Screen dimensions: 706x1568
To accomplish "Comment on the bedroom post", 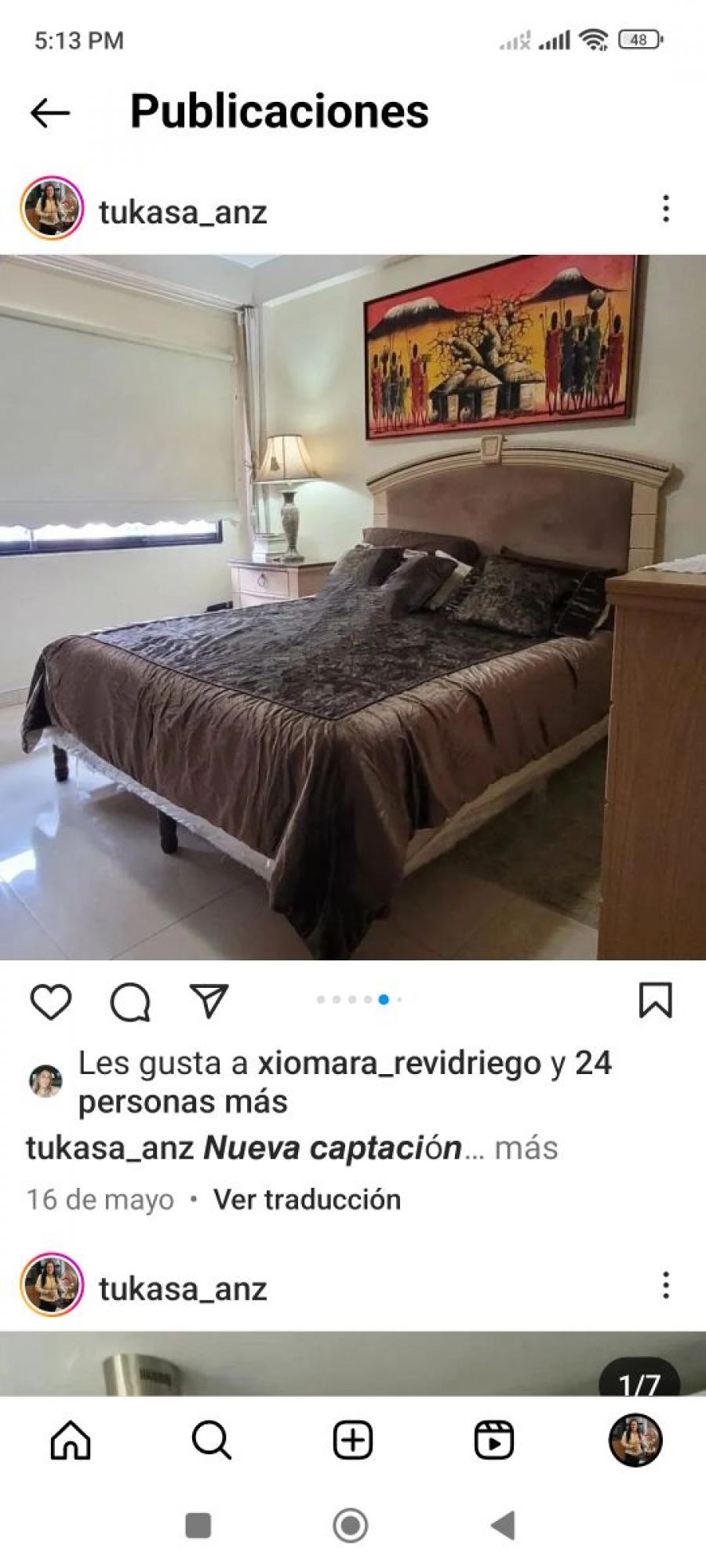I will (x=130, y=1001).
